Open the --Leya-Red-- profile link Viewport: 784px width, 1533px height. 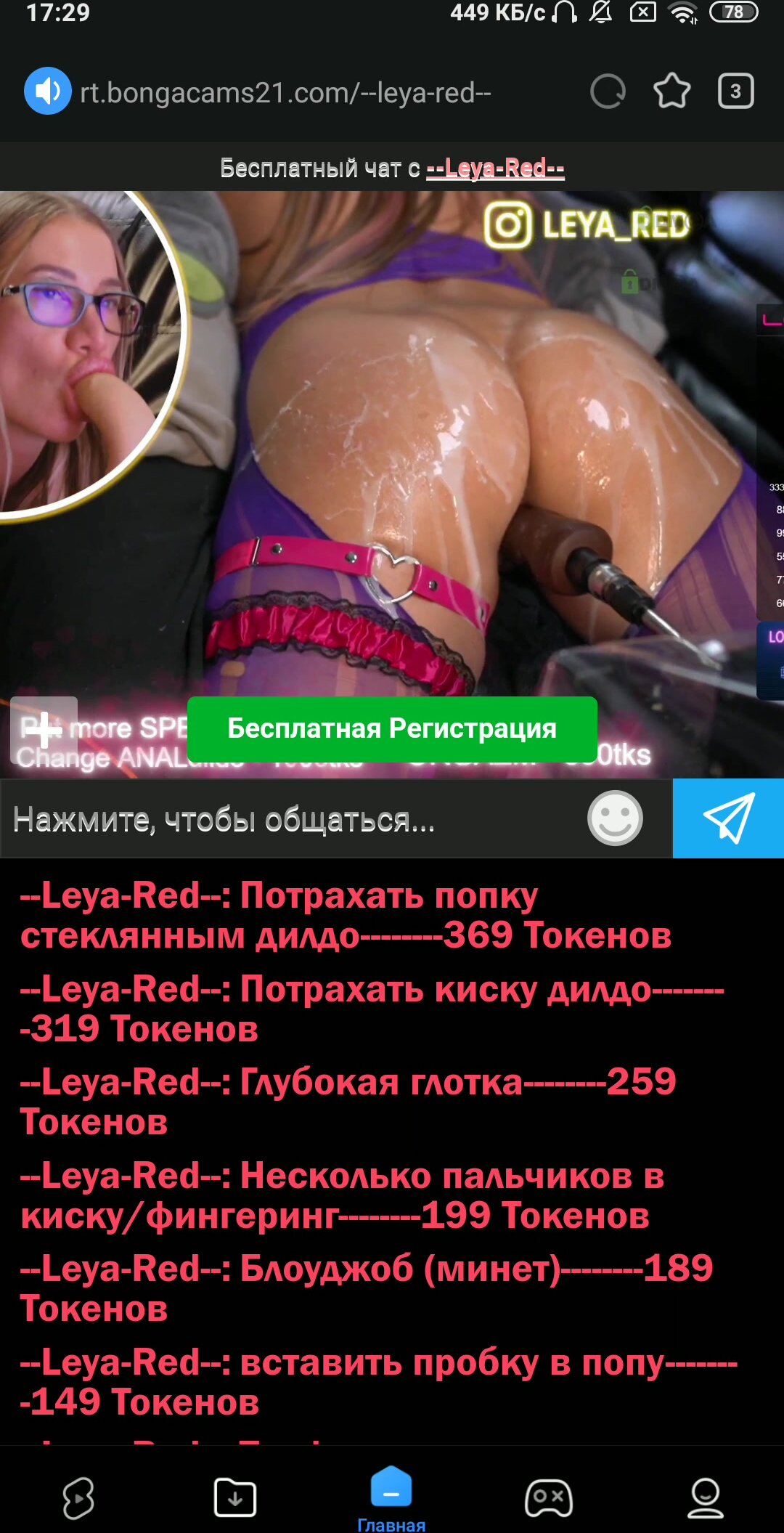495,168
